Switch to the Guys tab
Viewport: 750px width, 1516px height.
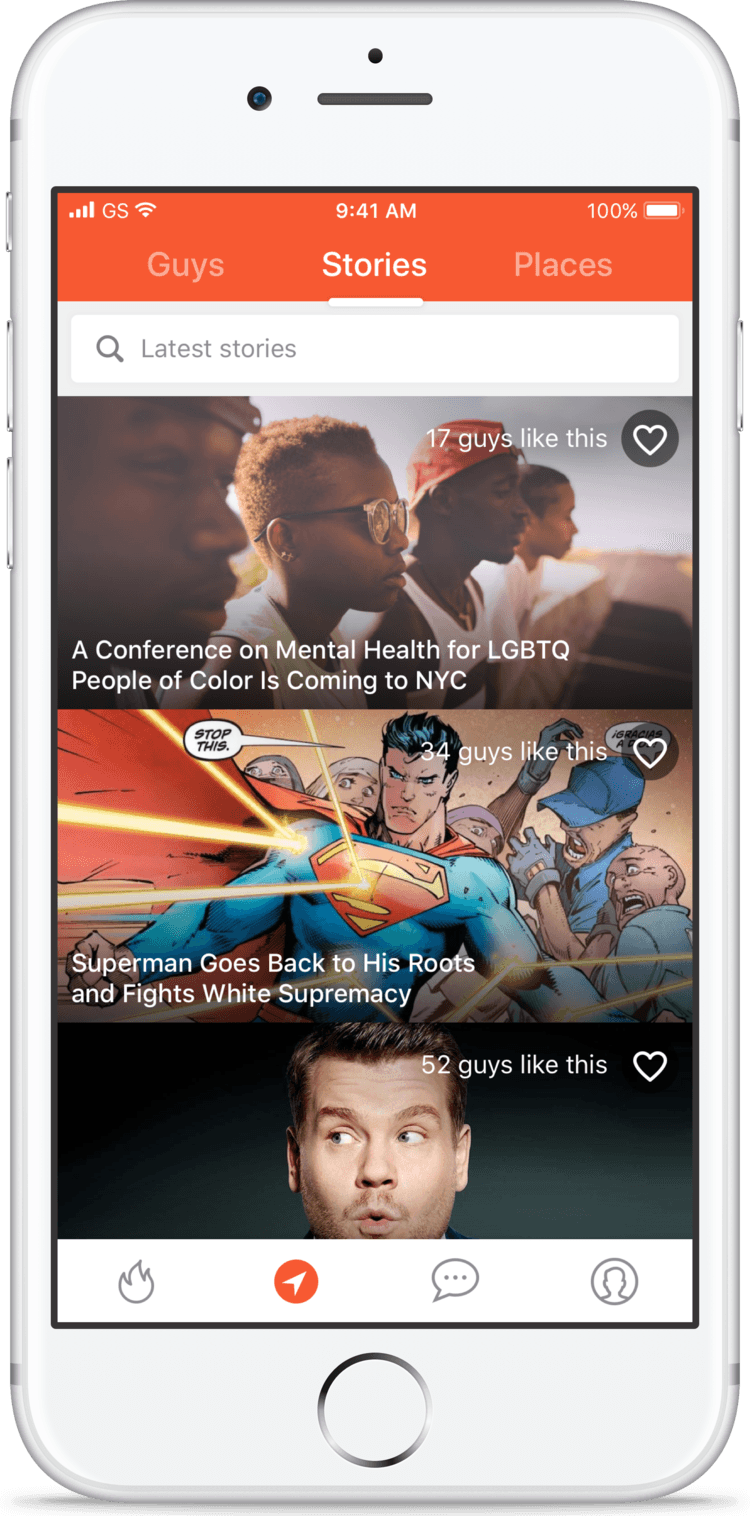(186, 265)
